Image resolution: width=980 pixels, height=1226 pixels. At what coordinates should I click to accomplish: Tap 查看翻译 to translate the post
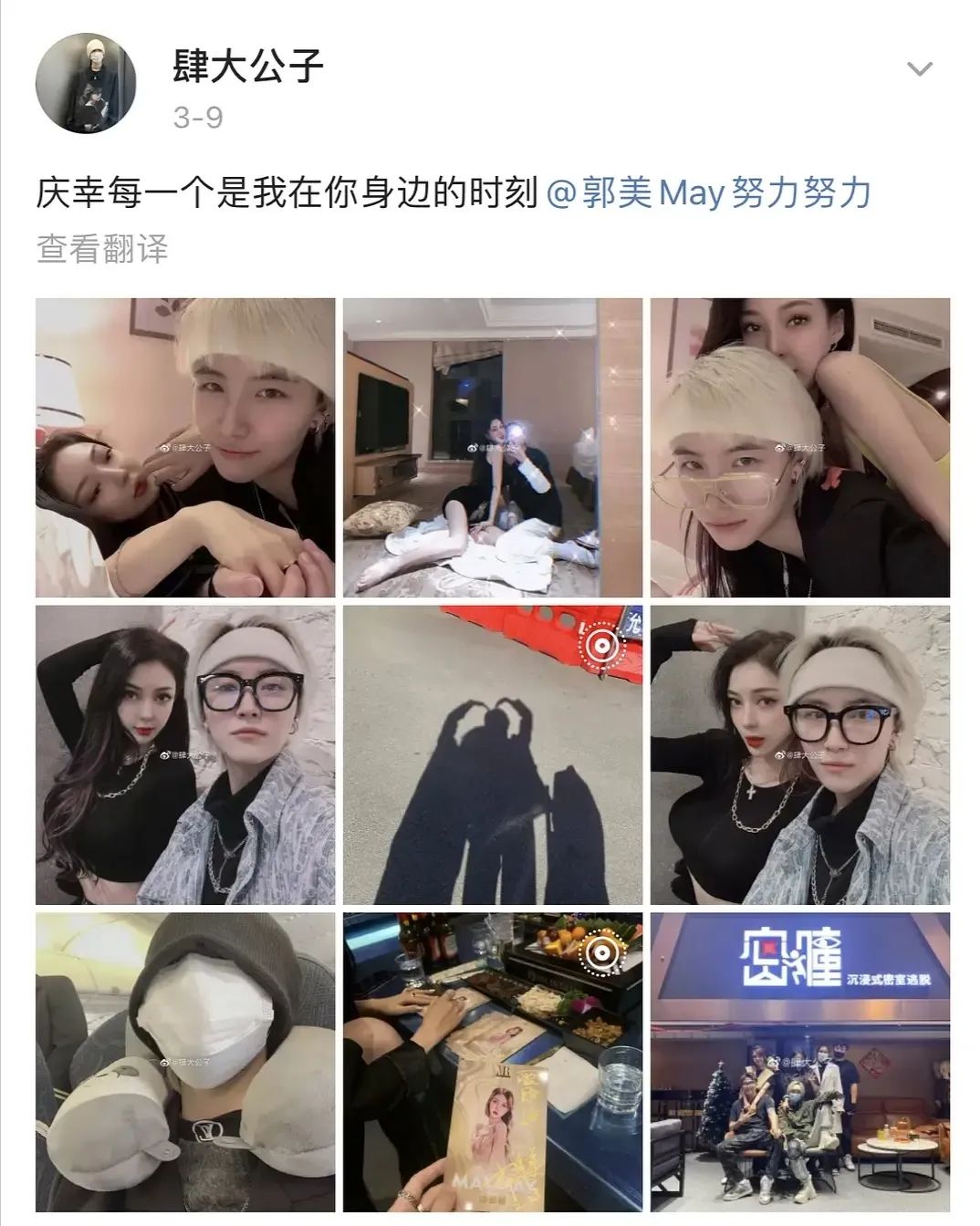102,248
